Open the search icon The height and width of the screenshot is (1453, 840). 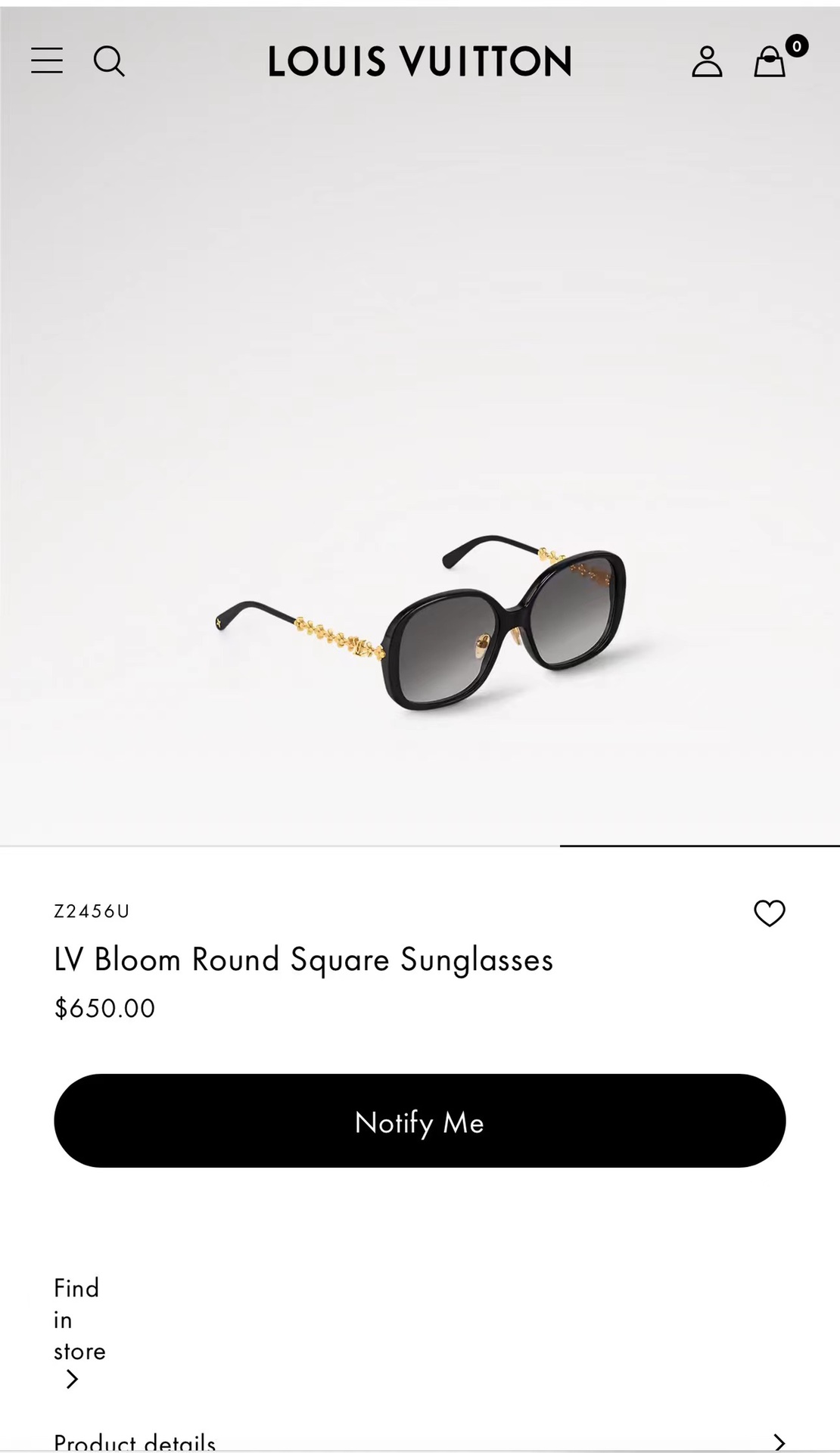(109, 61)
